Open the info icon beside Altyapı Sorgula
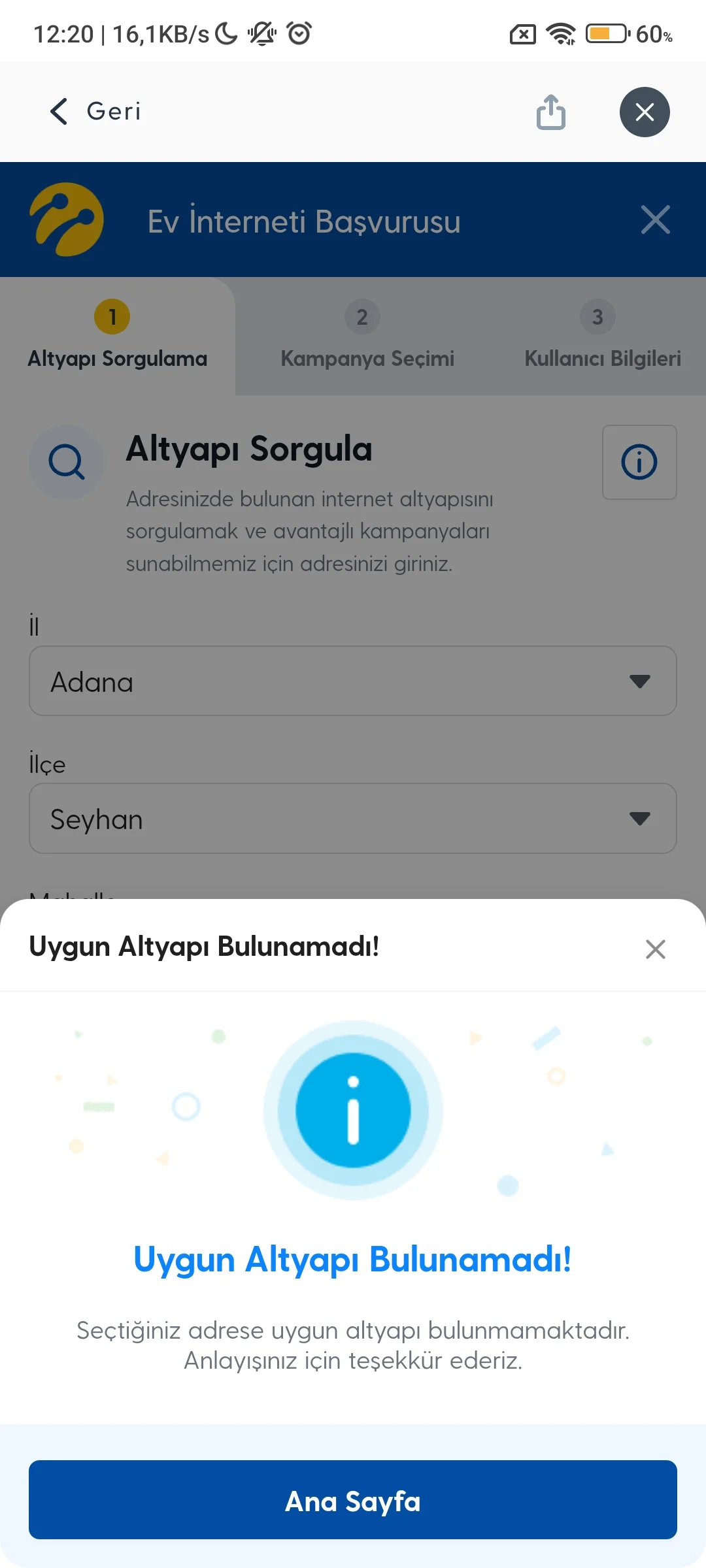The image size is (706, 1568). [639, 463]
